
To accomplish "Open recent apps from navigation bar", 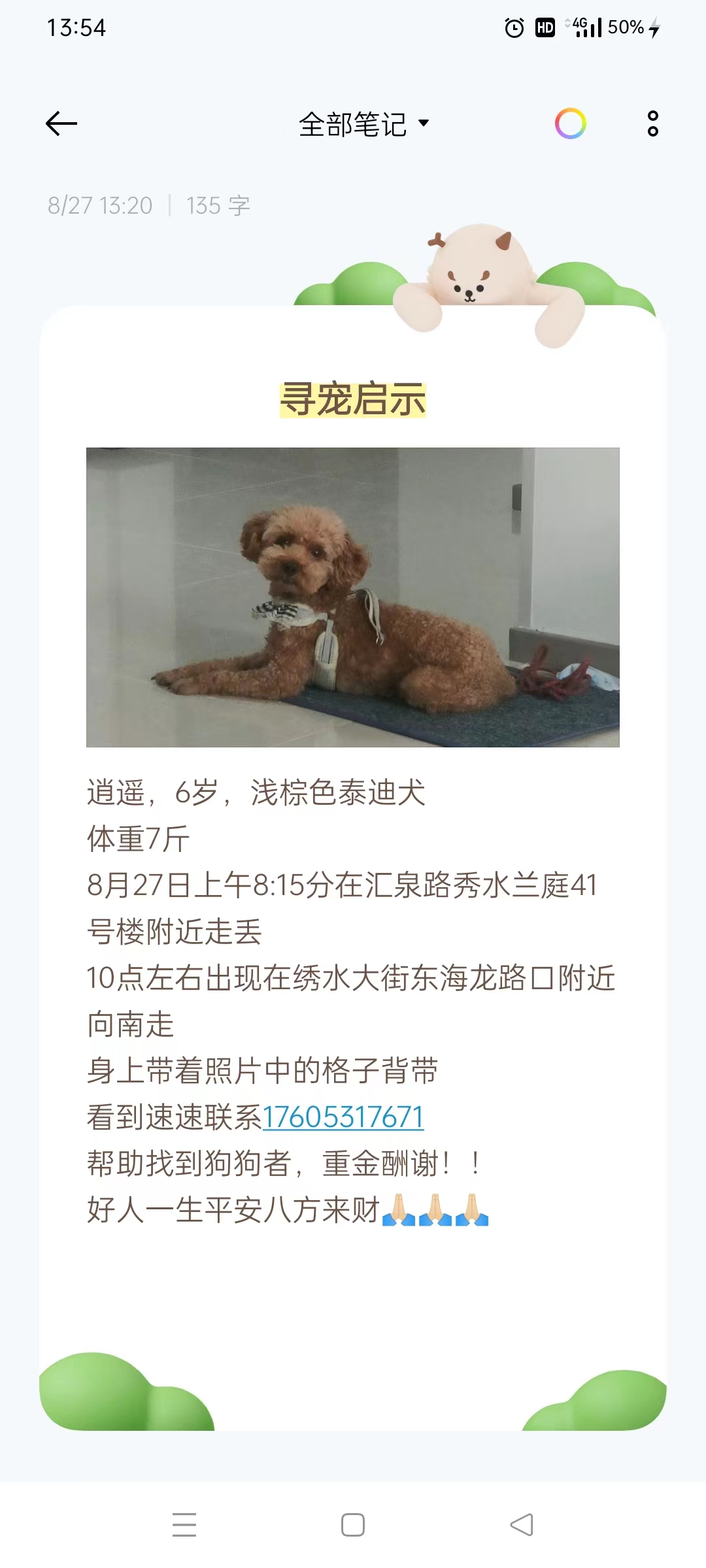I will pyautogui.click(x=184, y=1525).
